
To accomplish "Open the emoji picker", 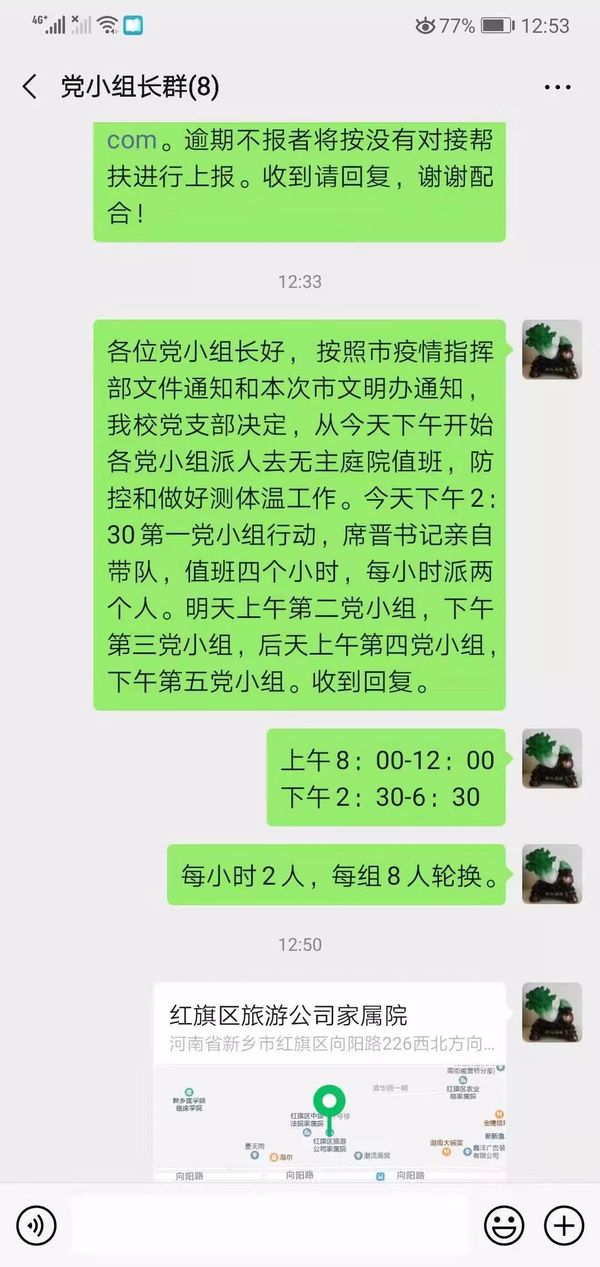I will tap(504, 1224).
